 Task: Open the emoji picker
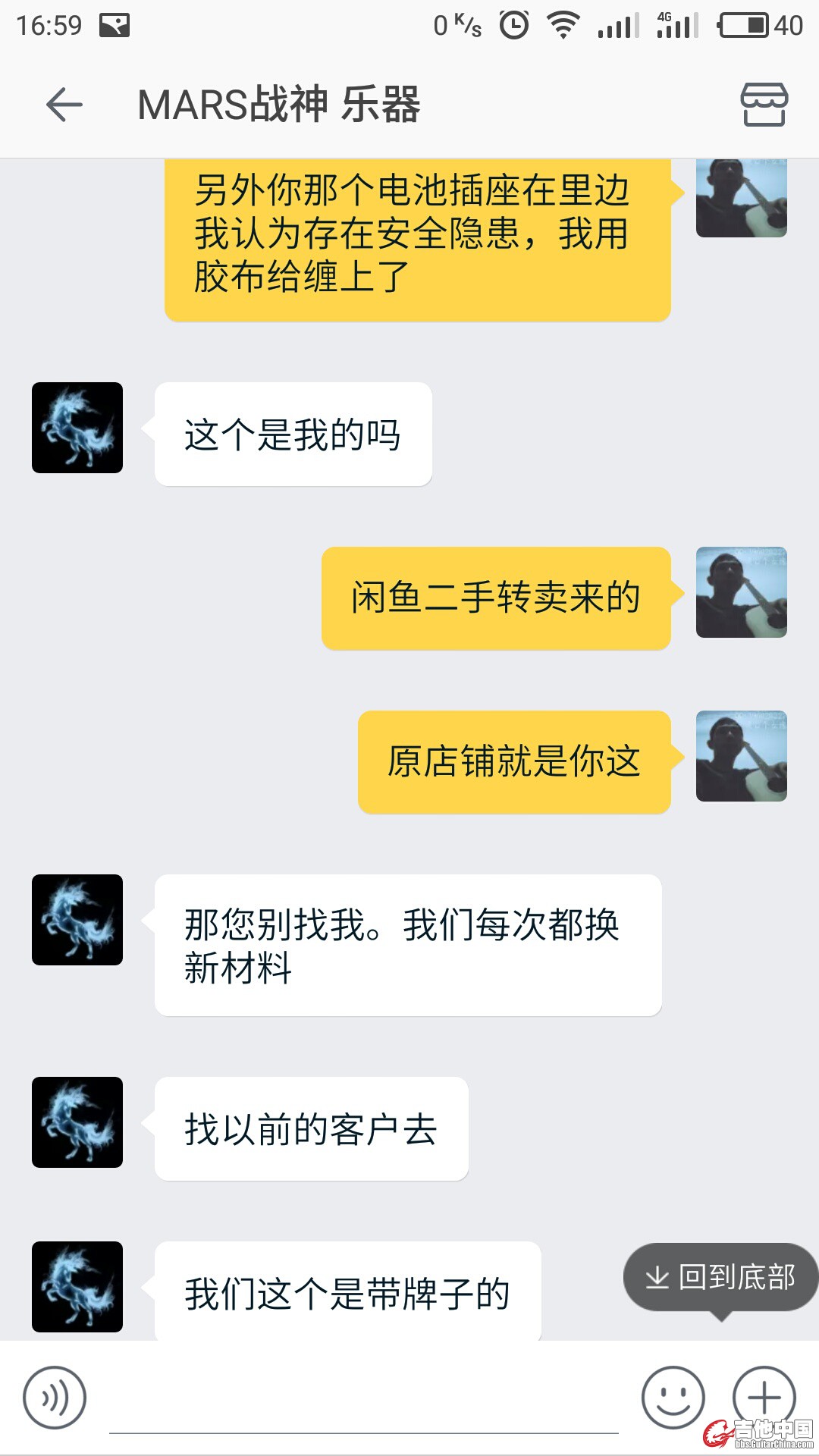pos(673,1397)
